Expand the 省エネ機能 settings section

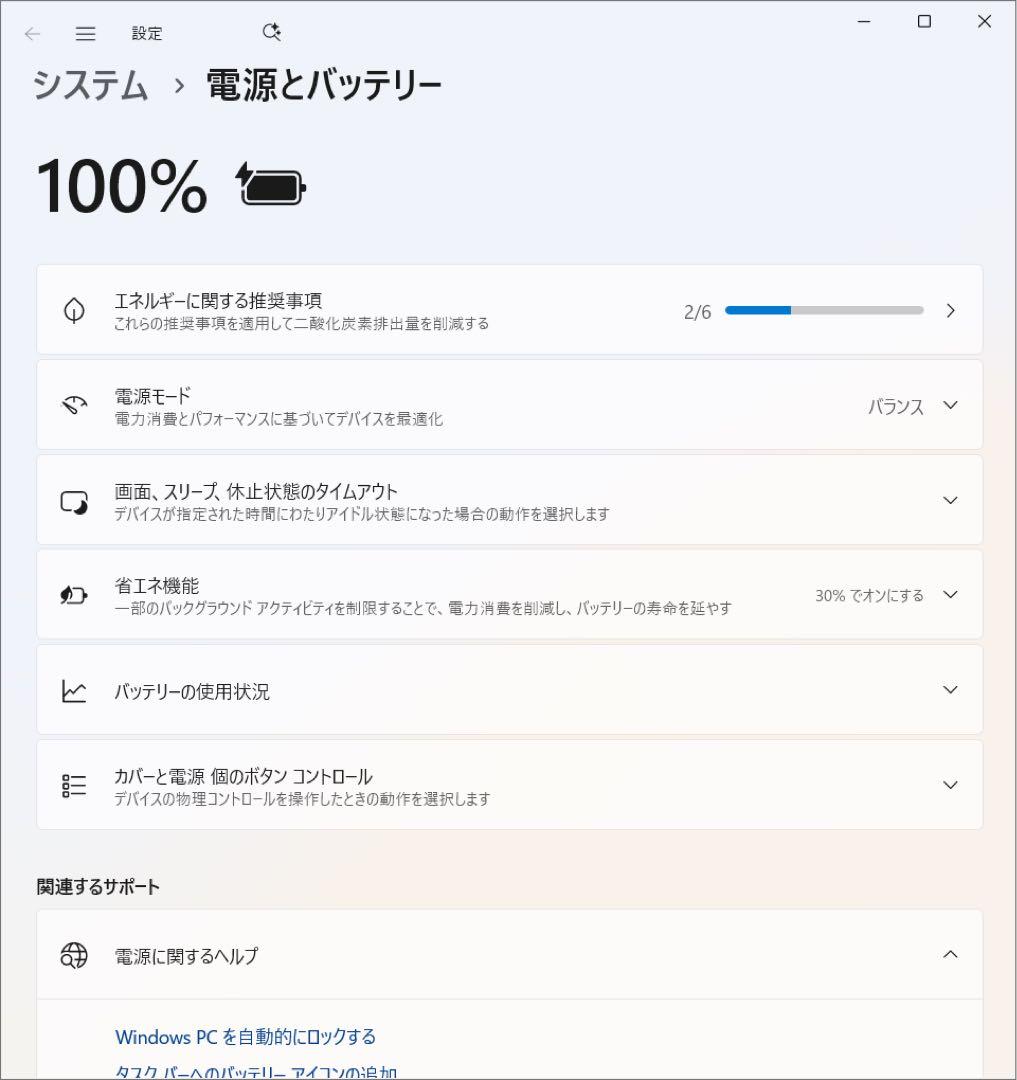949,594
